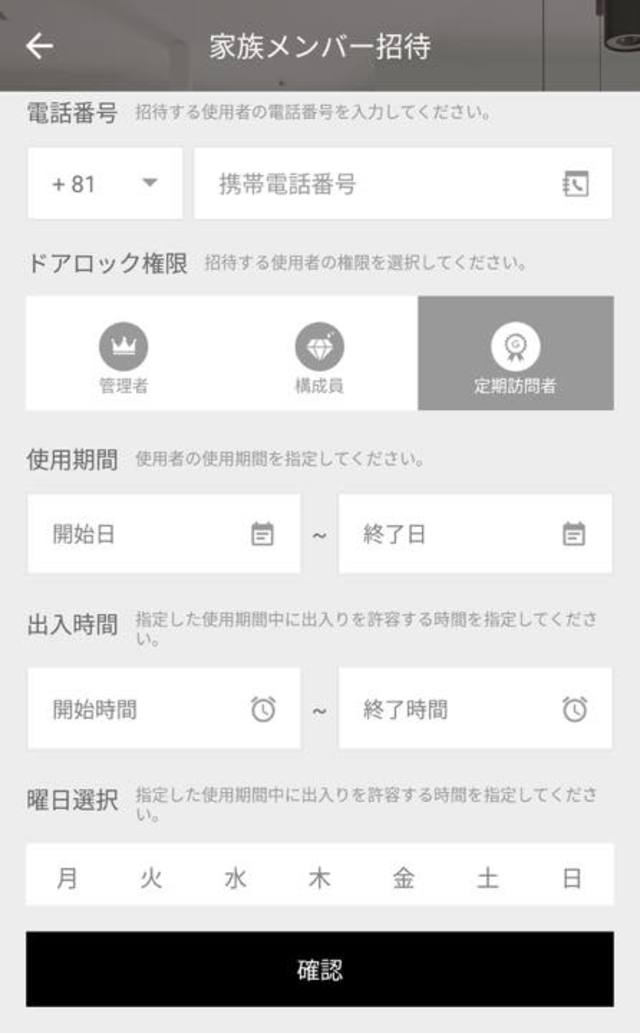The height and width of the screenshot is (1033, 640).
Task: Select 日 weekday
Action: [x=572, y=878]
